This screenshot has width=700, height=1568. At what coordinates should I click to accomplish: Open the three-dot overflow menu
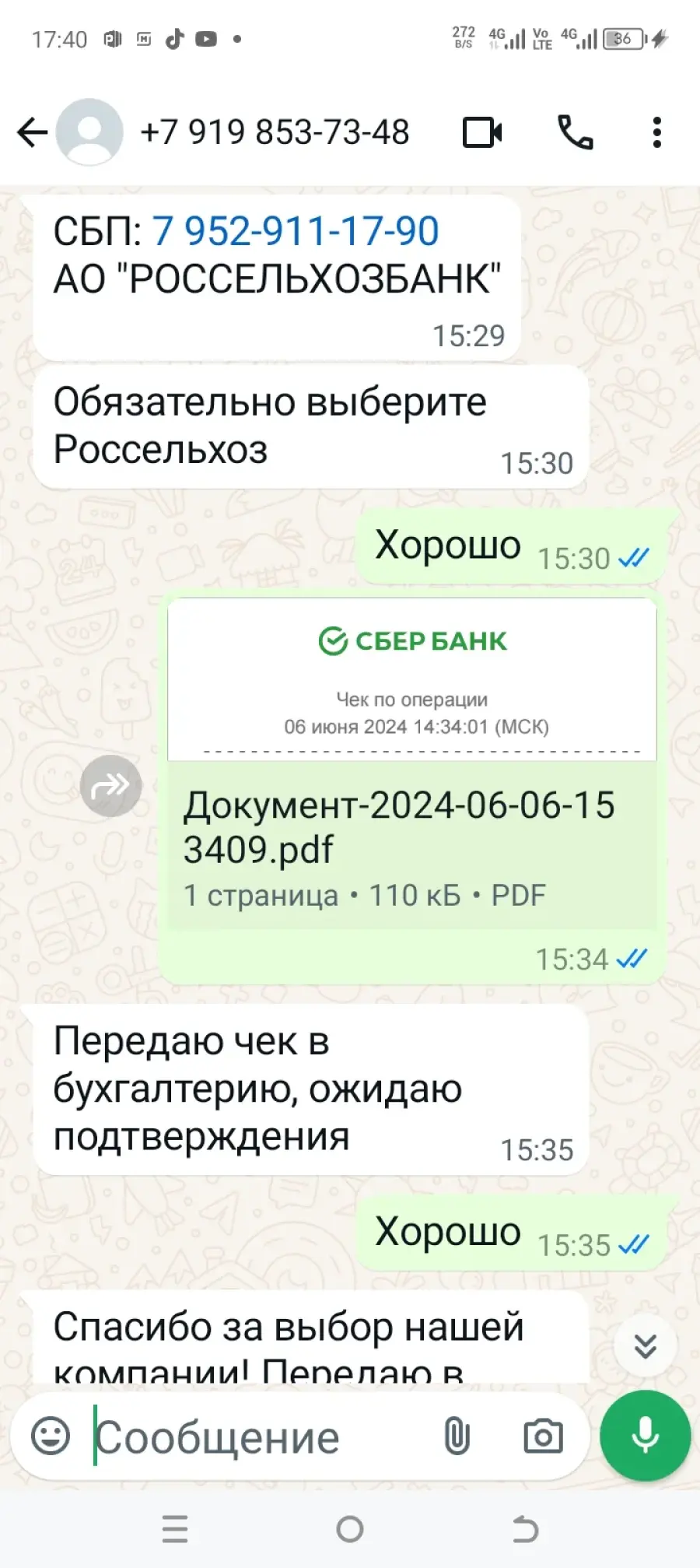tap(657, 132)
